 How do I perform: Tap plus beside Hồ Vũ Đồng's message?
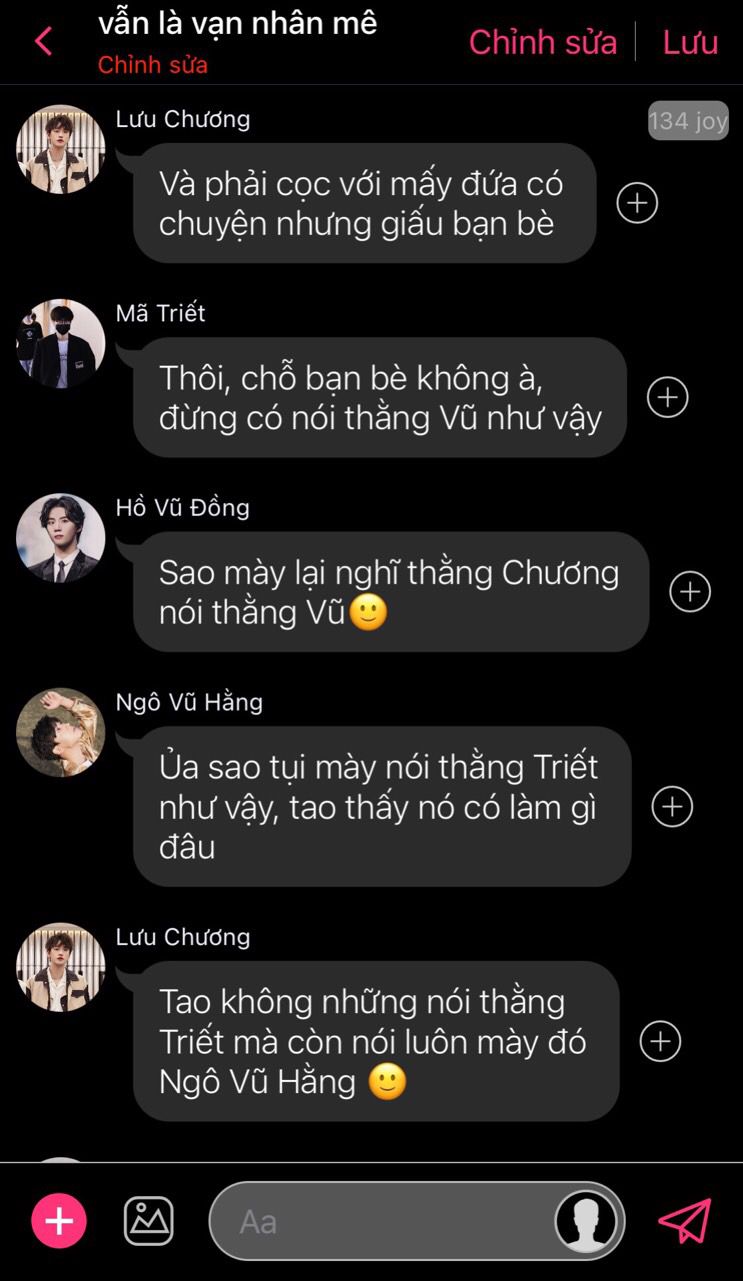pos(689,591)
